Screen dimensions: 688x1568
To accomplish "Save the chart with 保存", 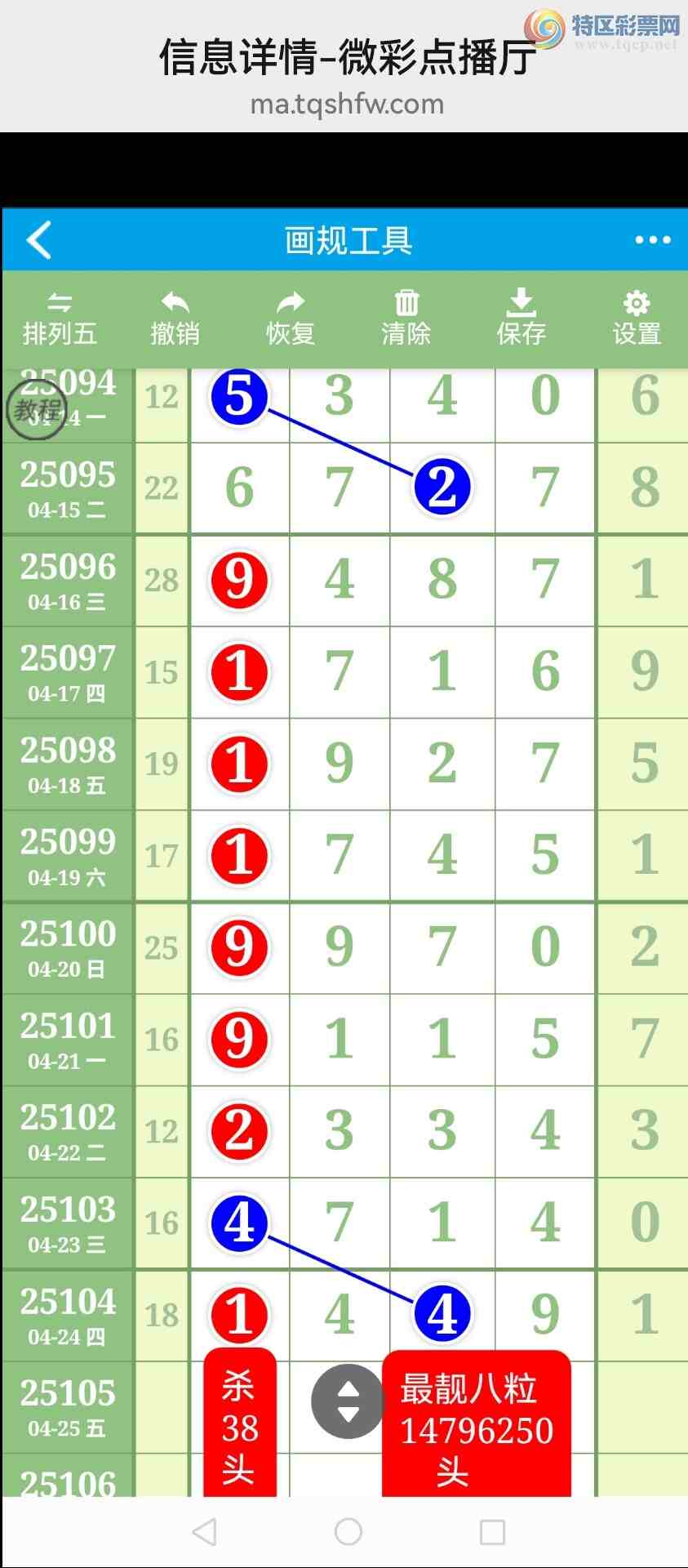I will 522,318.
